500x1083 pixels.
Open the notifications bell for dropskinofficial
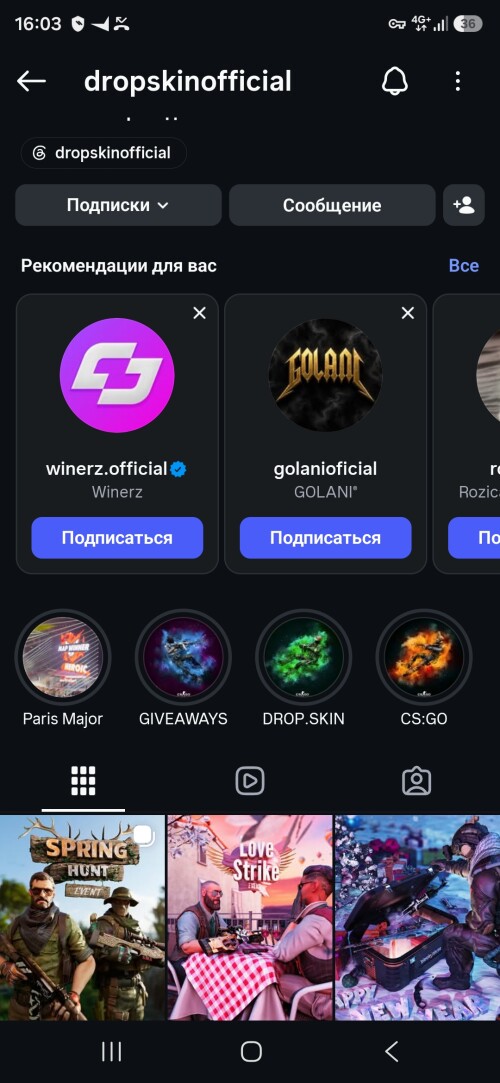coord(394,82)
